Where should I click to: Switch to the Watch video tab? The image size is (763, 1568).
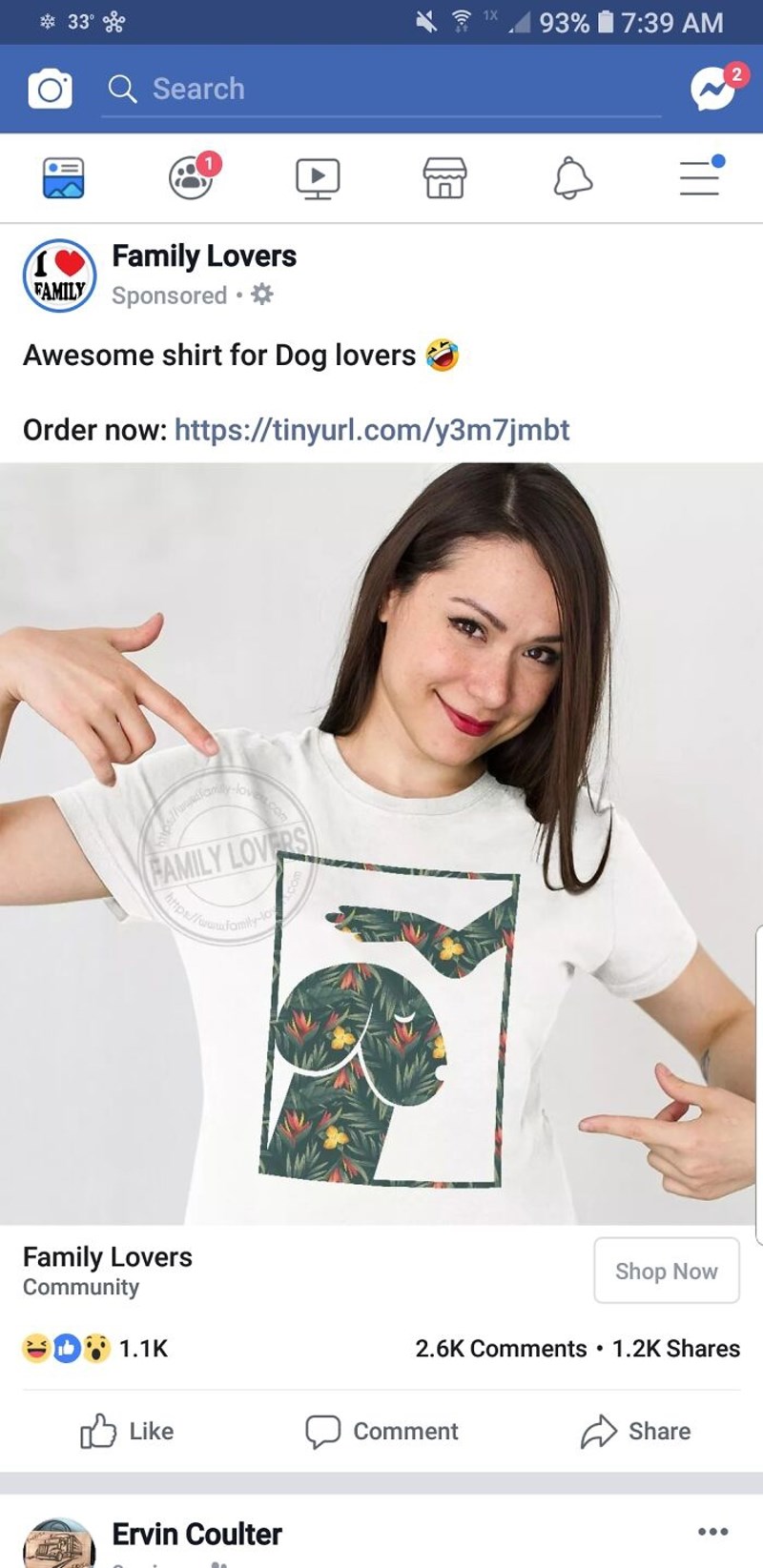318,177
